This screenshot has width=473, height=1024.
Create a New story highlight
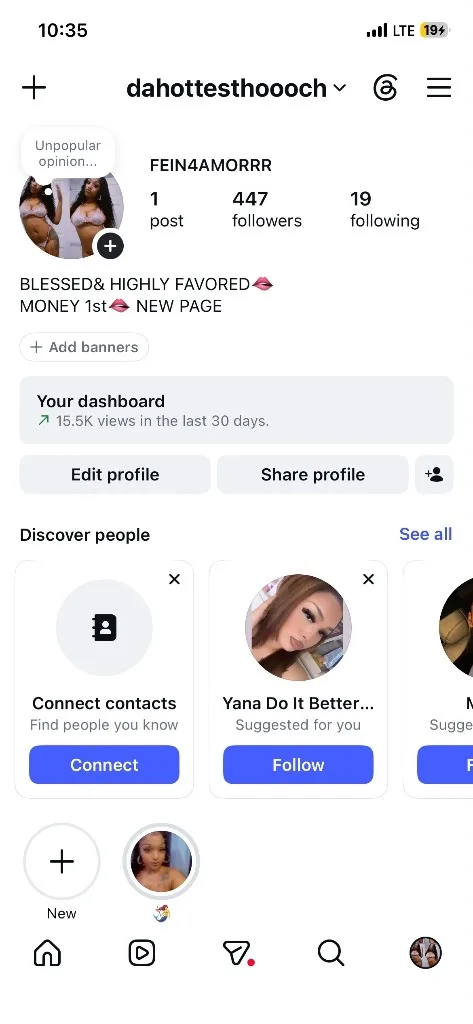62,862
